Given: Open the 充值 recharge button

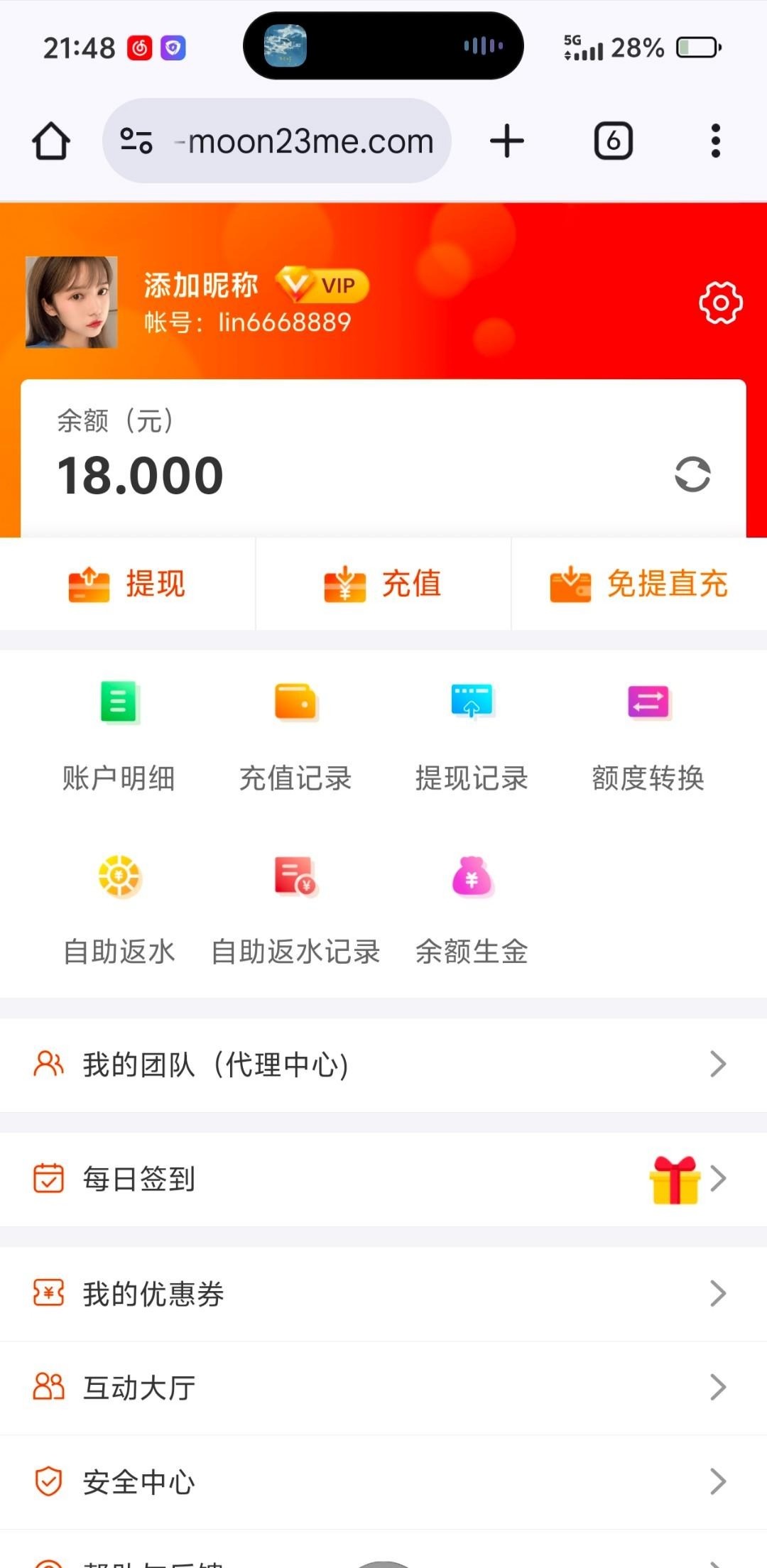Looking at the screenshot, I should pyautogui.click(x=383, y=584).
